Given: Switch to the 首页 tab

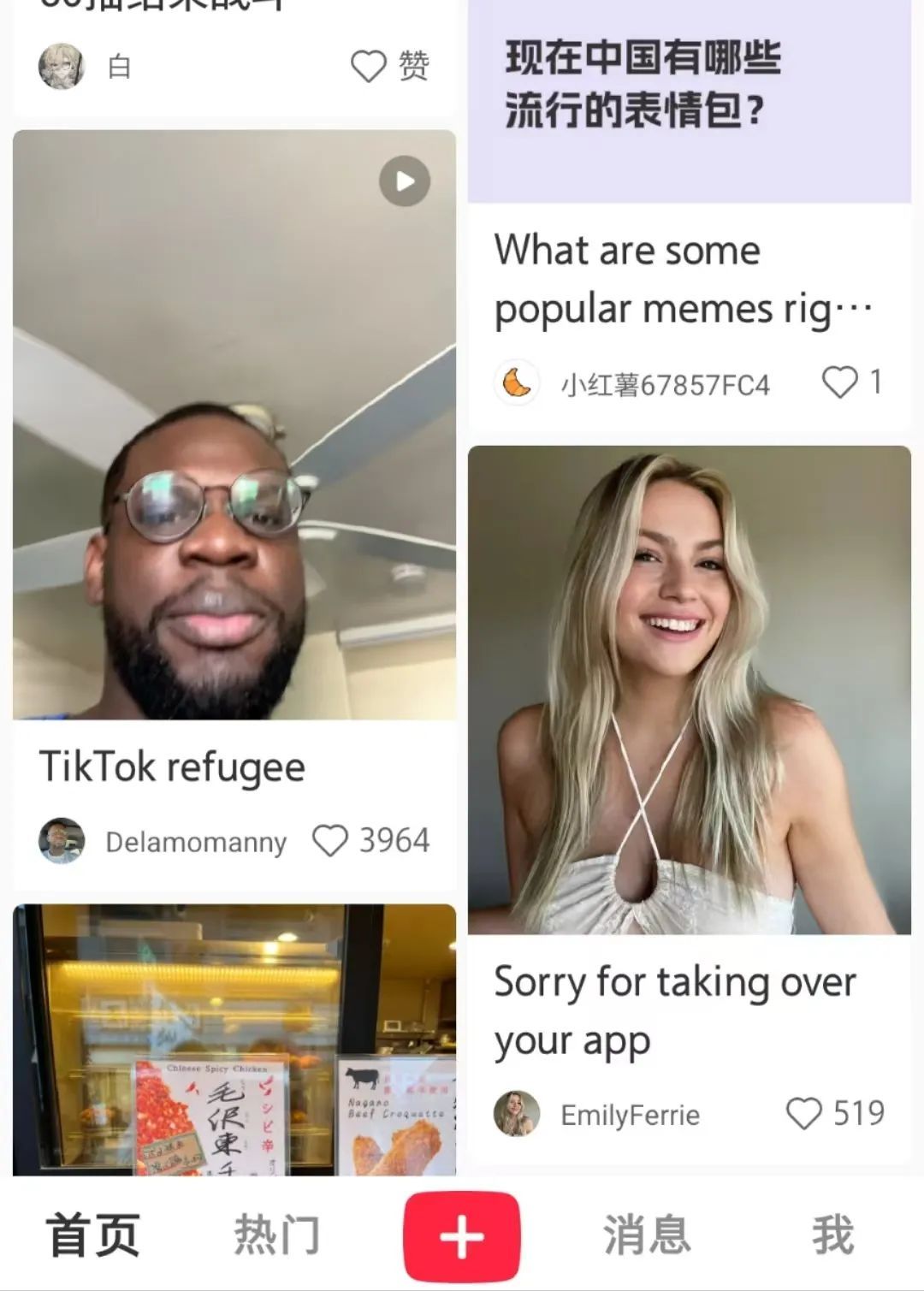Looking at the screenshot, I should [x=92, y=1235].
